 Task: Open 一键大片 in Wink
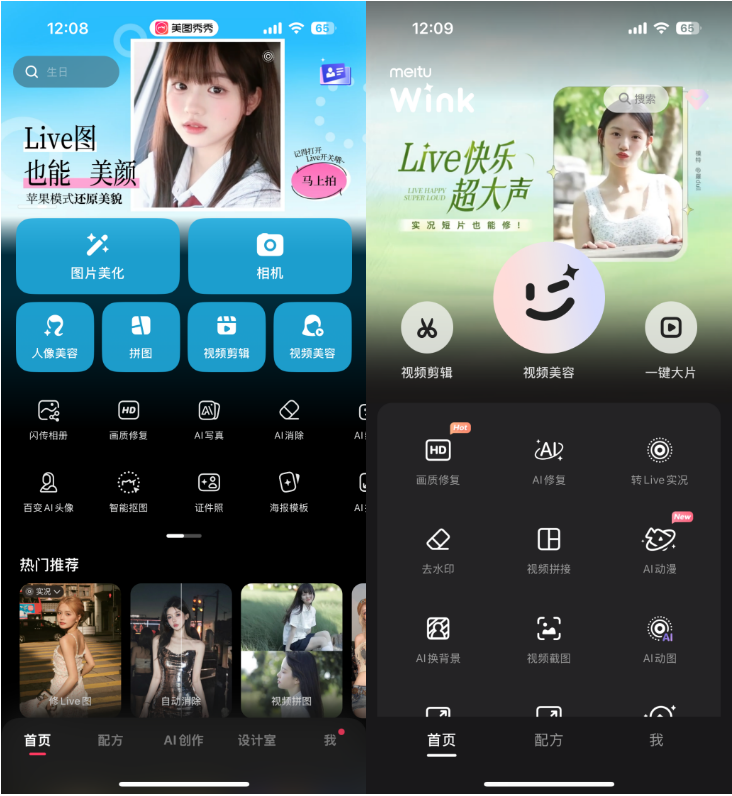(x=670, y=341)
